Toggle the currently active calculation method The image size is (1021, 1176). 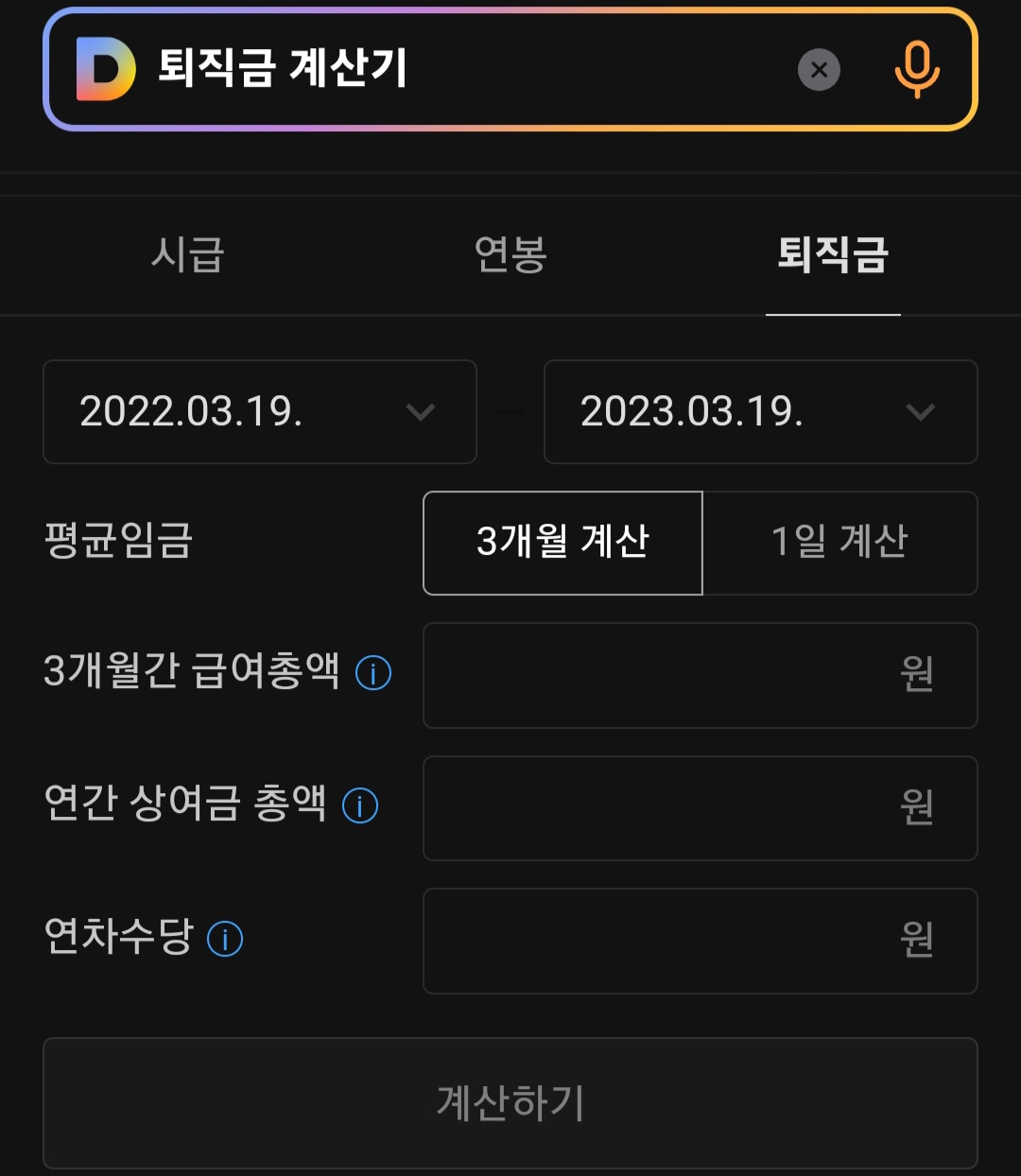(562, 544)
